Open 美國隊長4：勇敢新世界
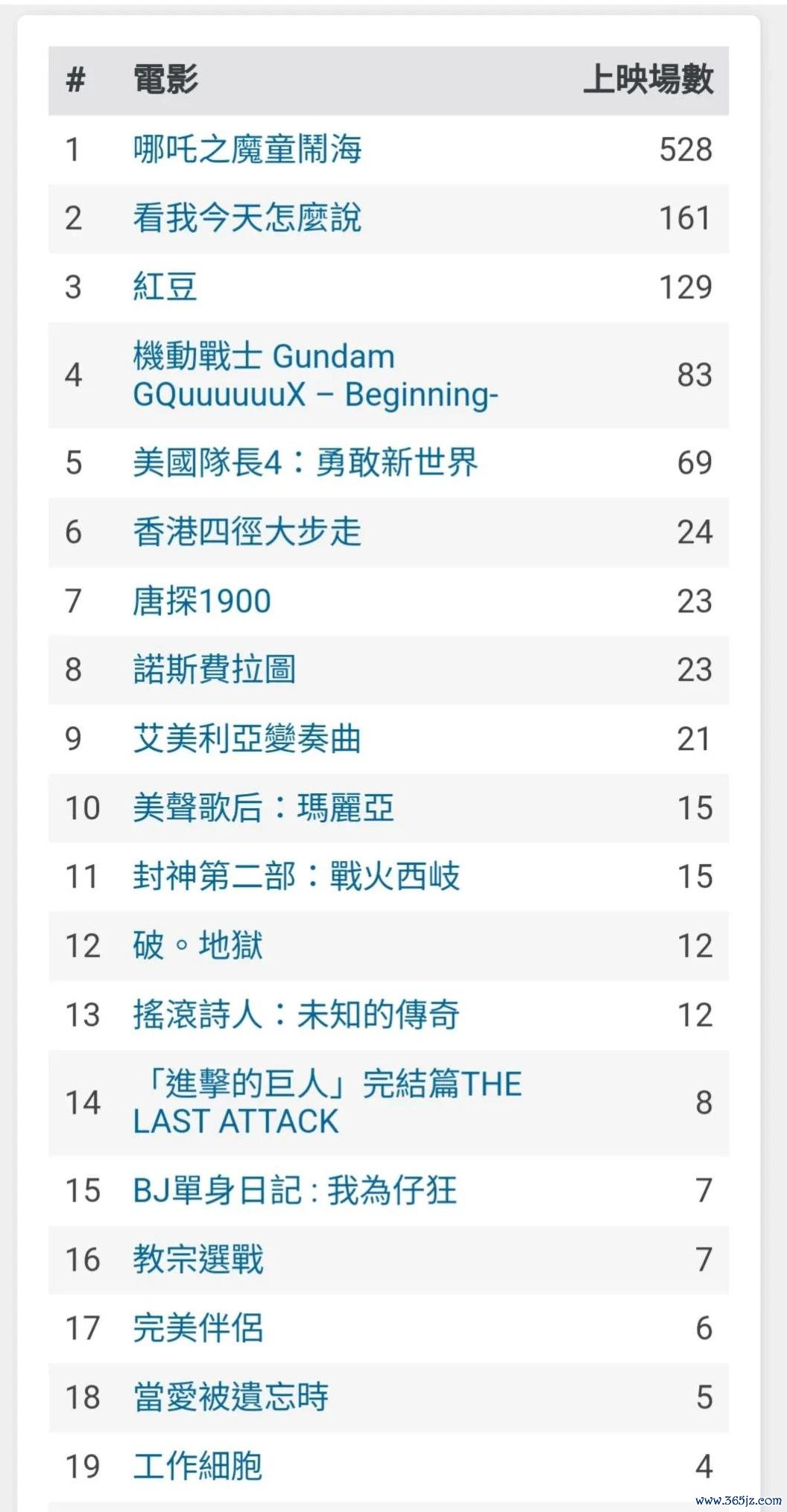 306,463
